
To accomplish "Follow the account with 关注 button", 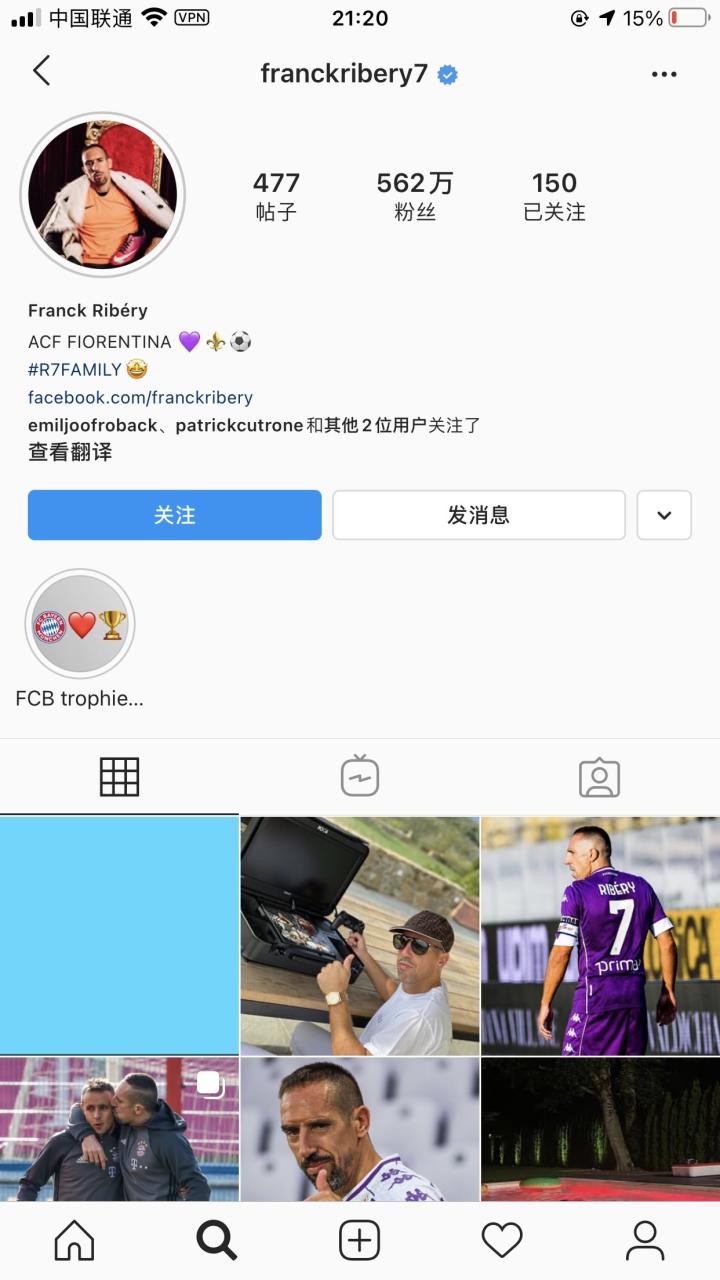I will click(x=174, y=515).
